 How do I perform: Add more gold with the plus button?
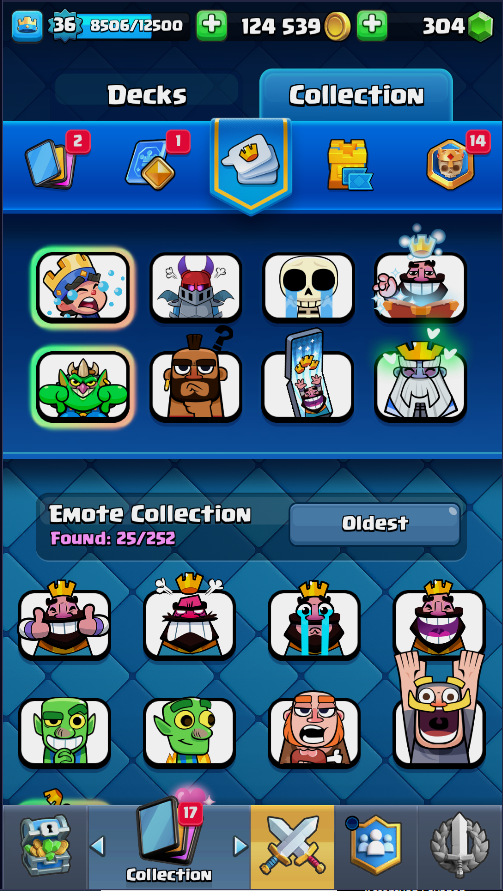point(211,26)
